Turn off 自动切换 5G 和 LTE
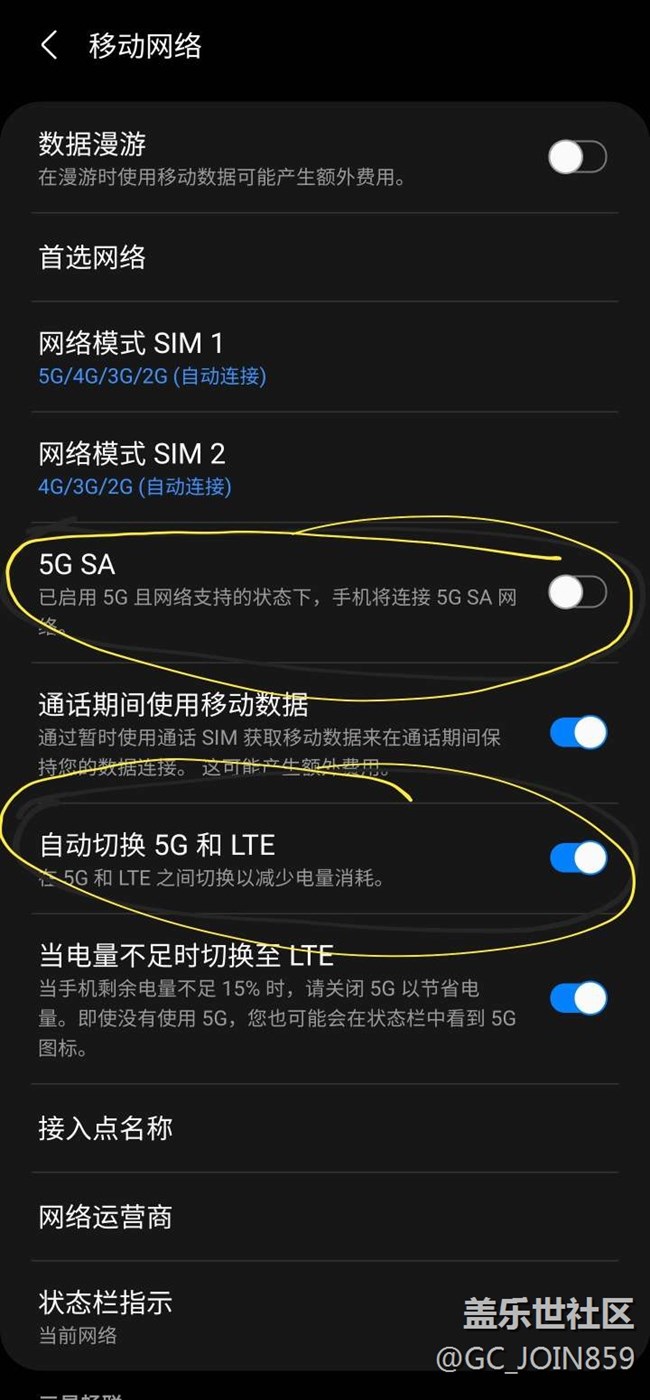650x1400 pixels. 577,858
